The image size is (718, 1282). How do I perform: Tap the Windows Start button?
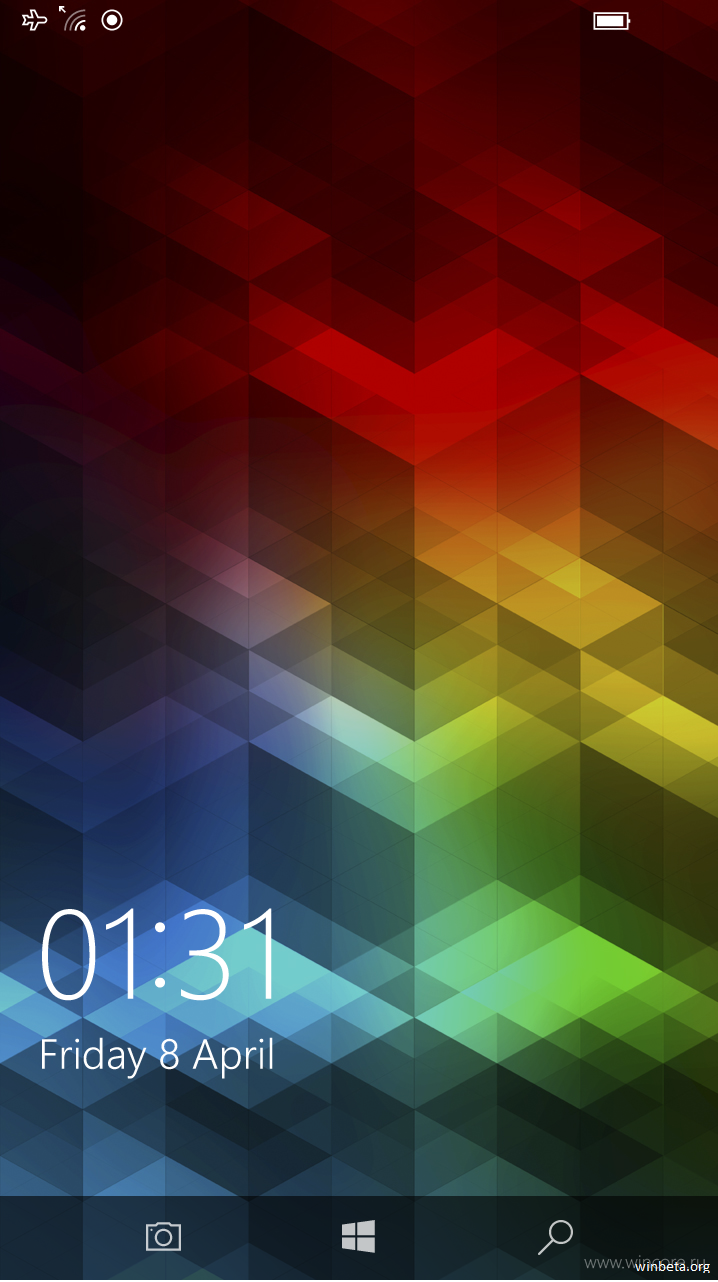click(358, 1237)
